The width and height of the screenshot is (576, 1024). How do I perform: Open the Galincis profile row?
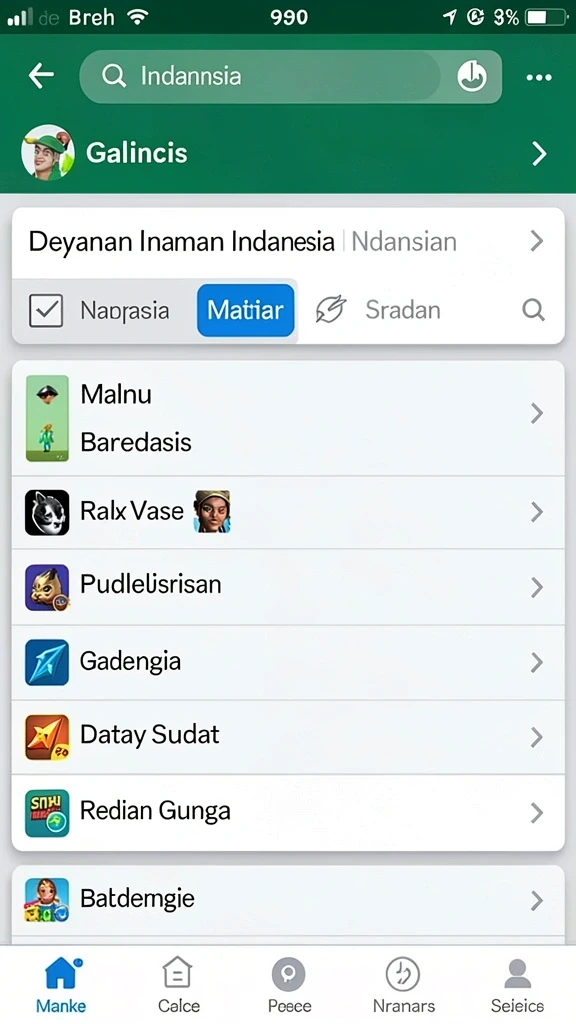288,153
